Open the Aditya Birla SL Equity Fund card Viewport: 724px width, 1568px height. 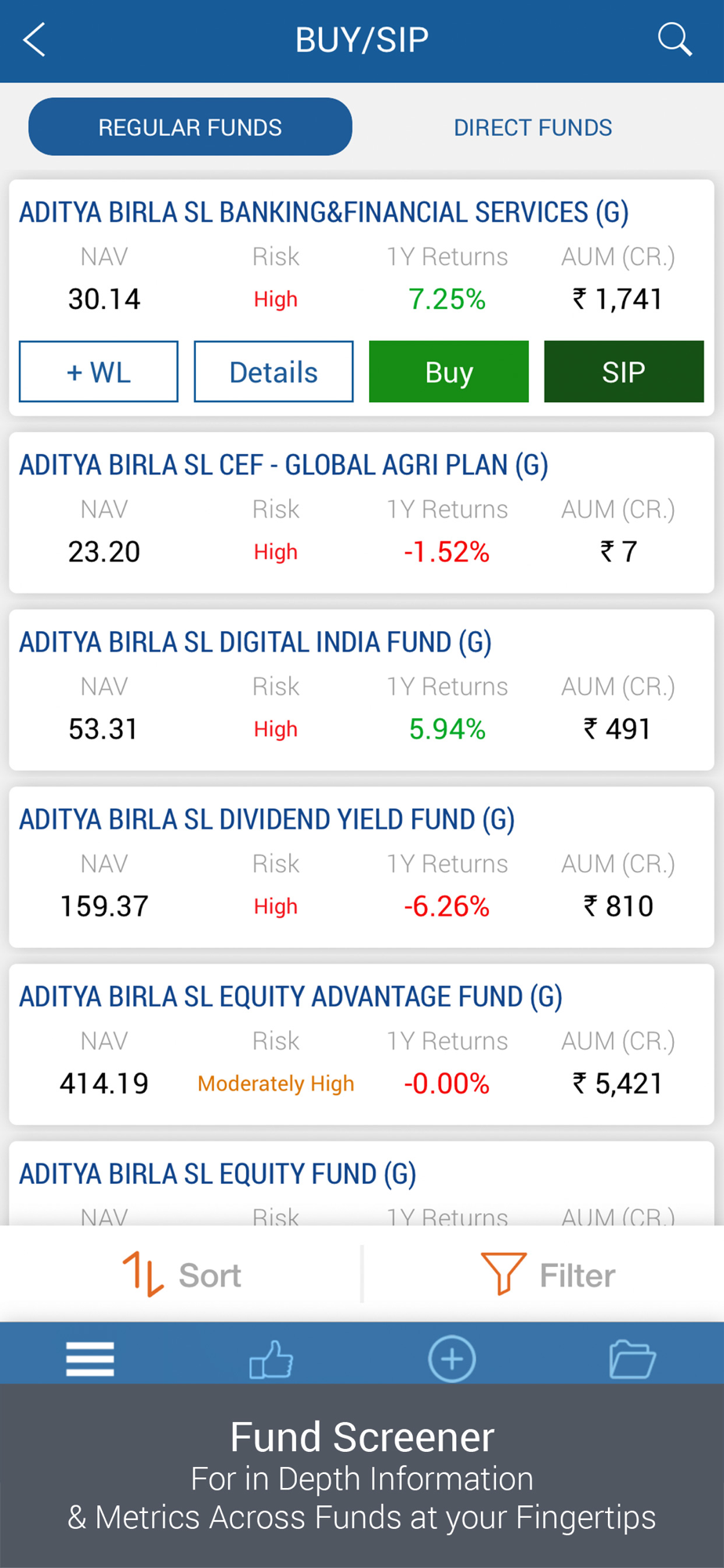[x=361, y=1183]
